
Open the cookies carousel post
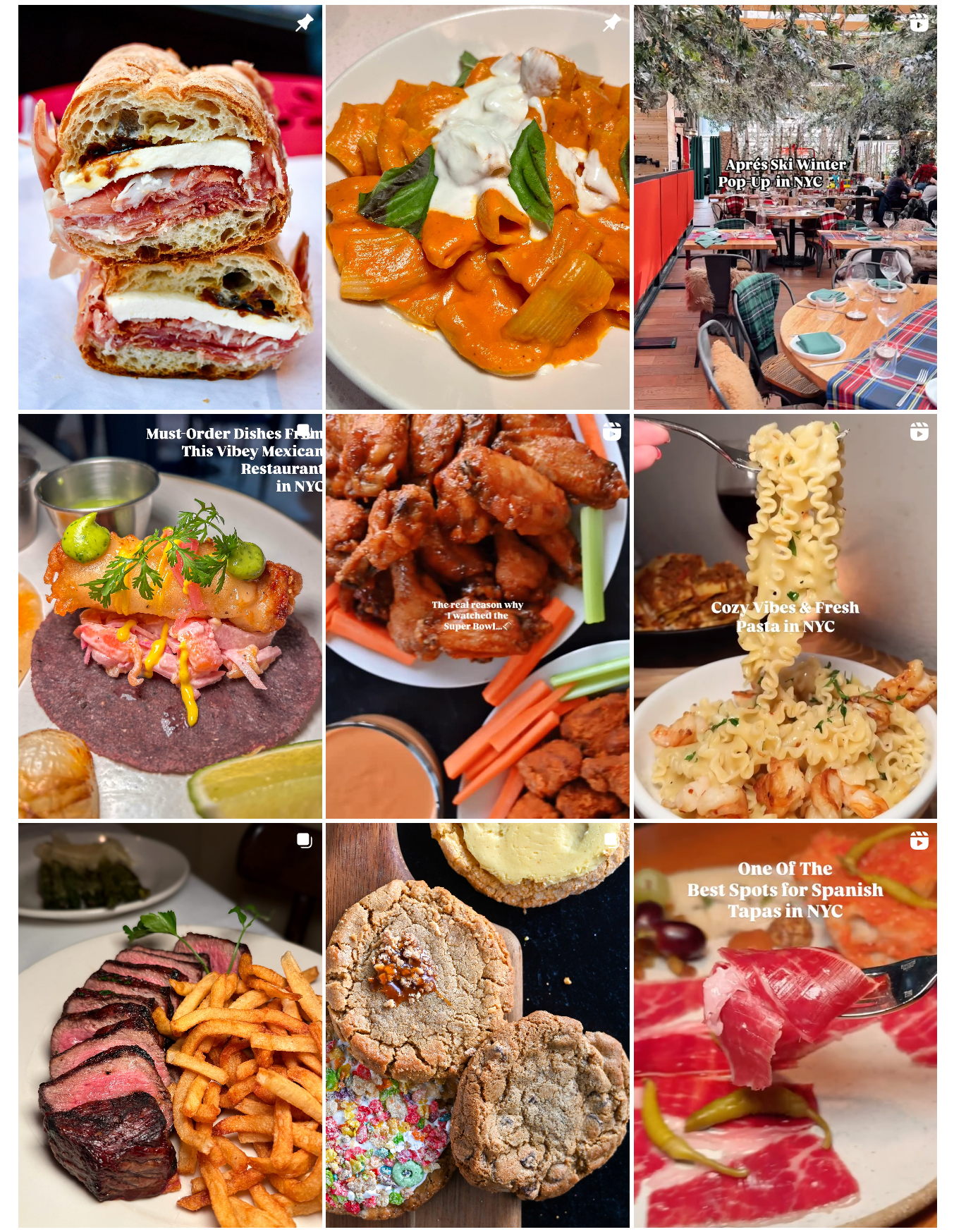(x=477, y=1025)
